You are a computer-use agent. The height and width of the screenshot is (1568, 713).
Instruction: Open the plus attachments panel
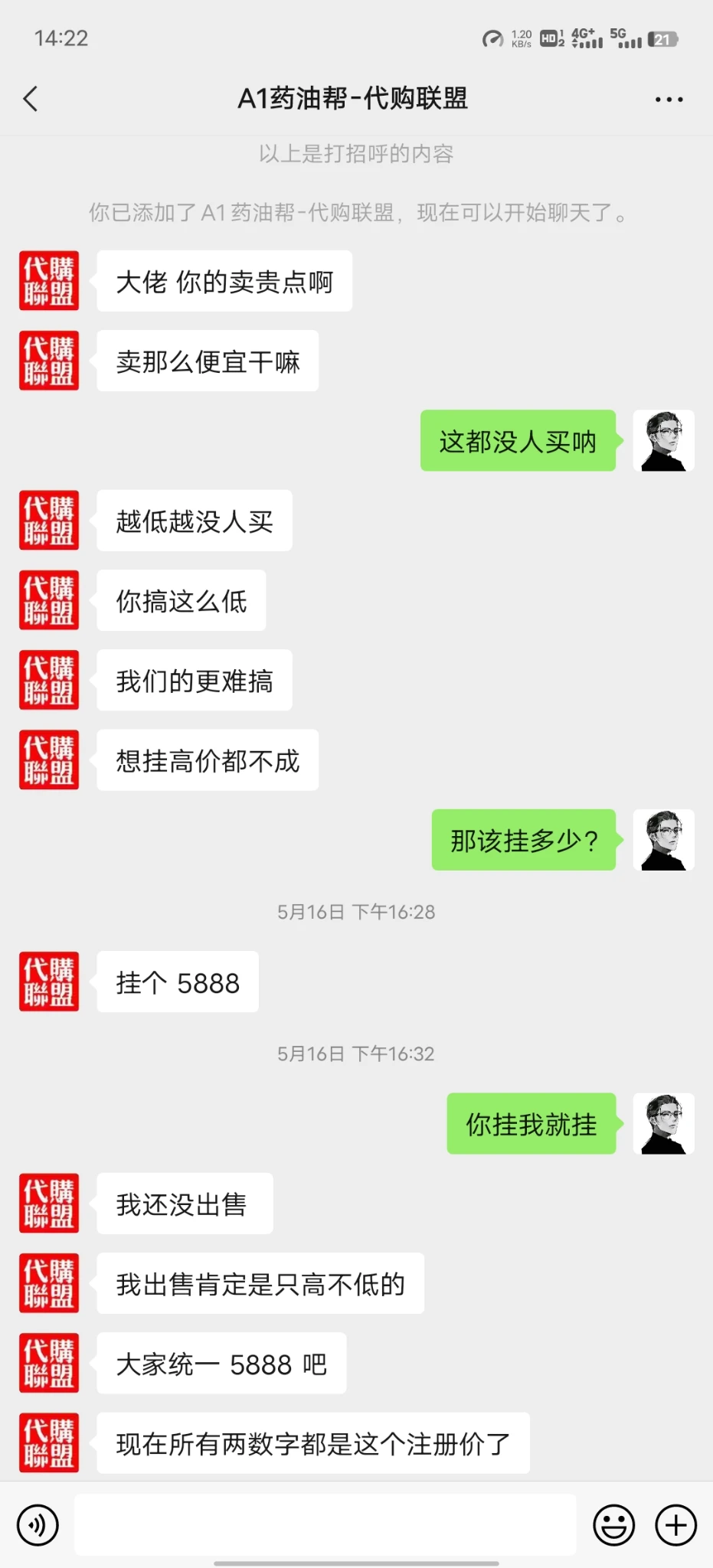tap(675, 1524)
